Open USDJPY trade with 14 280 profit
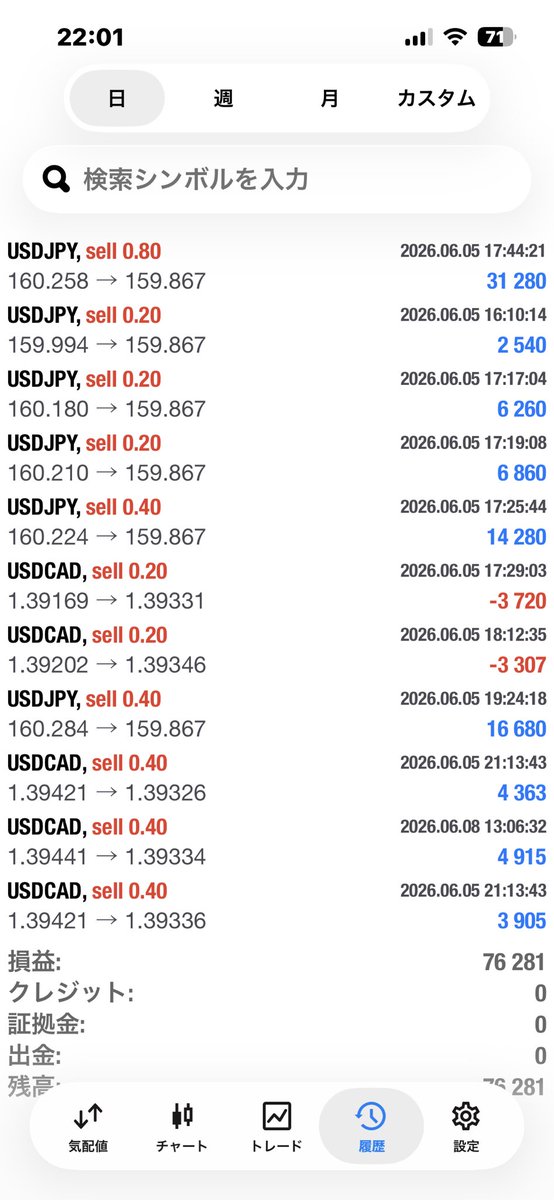 [277, 522]
